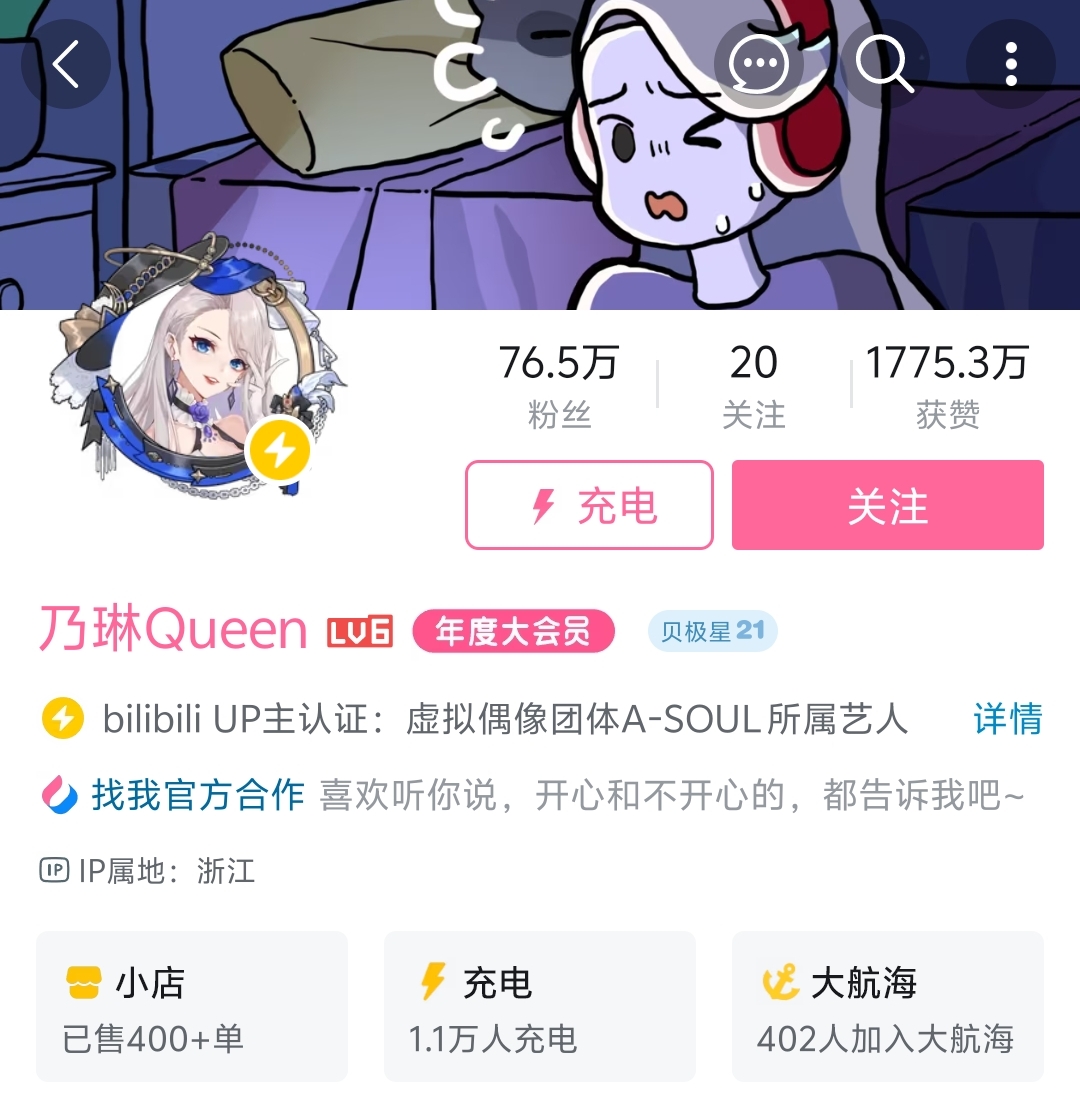
Task: Open the three-dot overflow menu
Action: pyautogui.click(x=1011, y=65)
